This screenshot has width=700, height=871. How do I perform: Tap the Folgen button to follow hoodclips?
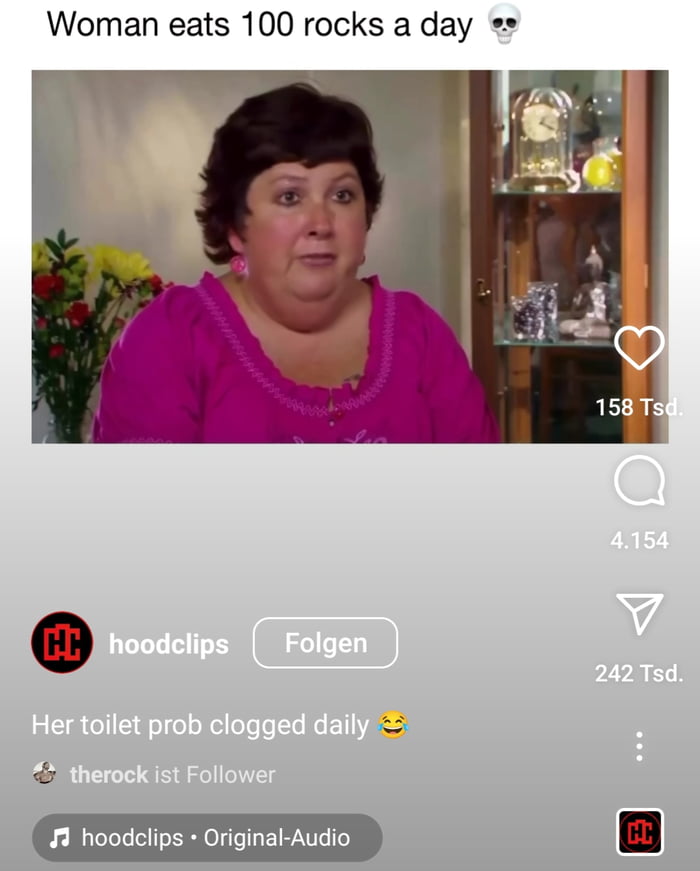(325, 643)
